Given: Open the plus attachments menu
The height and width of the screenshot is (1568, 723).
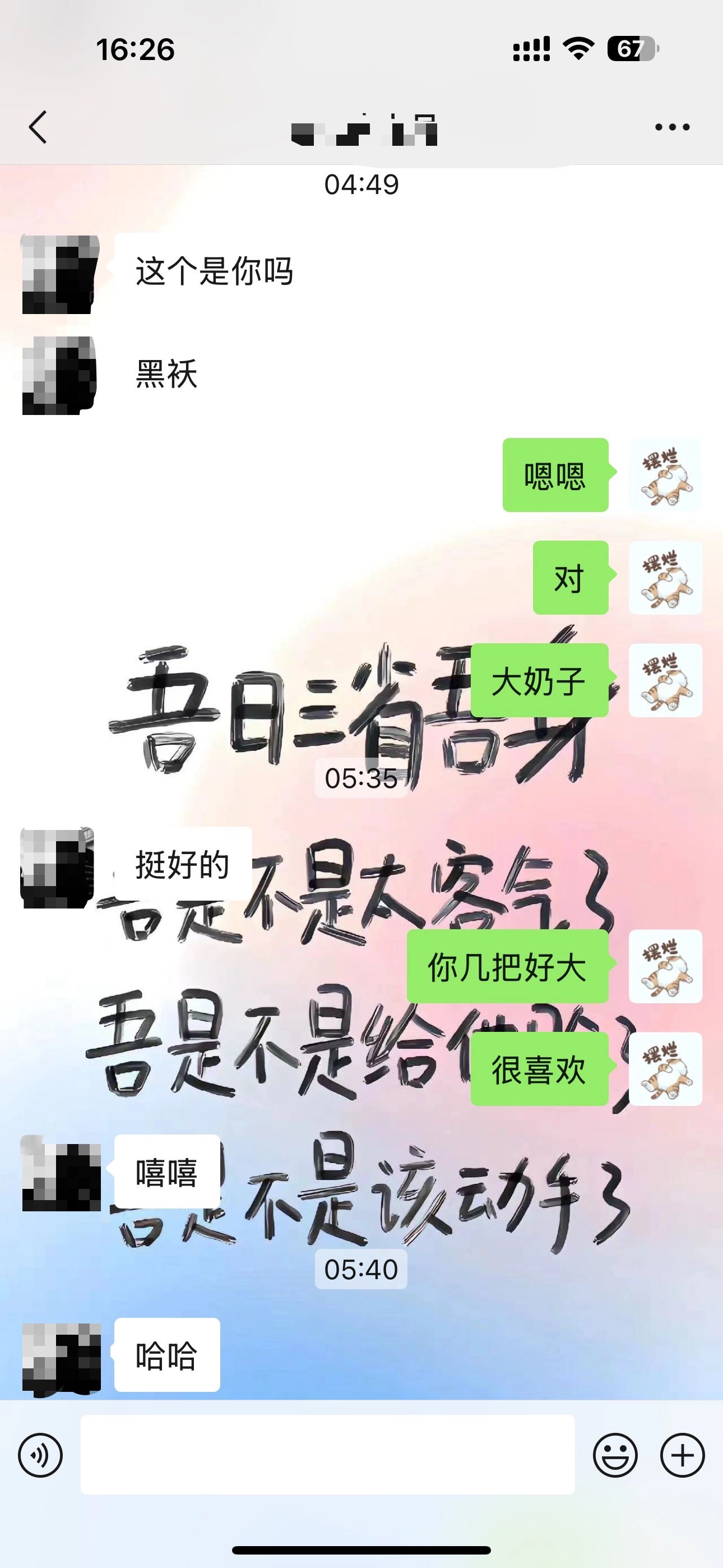Looking at the screenshot, I should coord(682,1455).
